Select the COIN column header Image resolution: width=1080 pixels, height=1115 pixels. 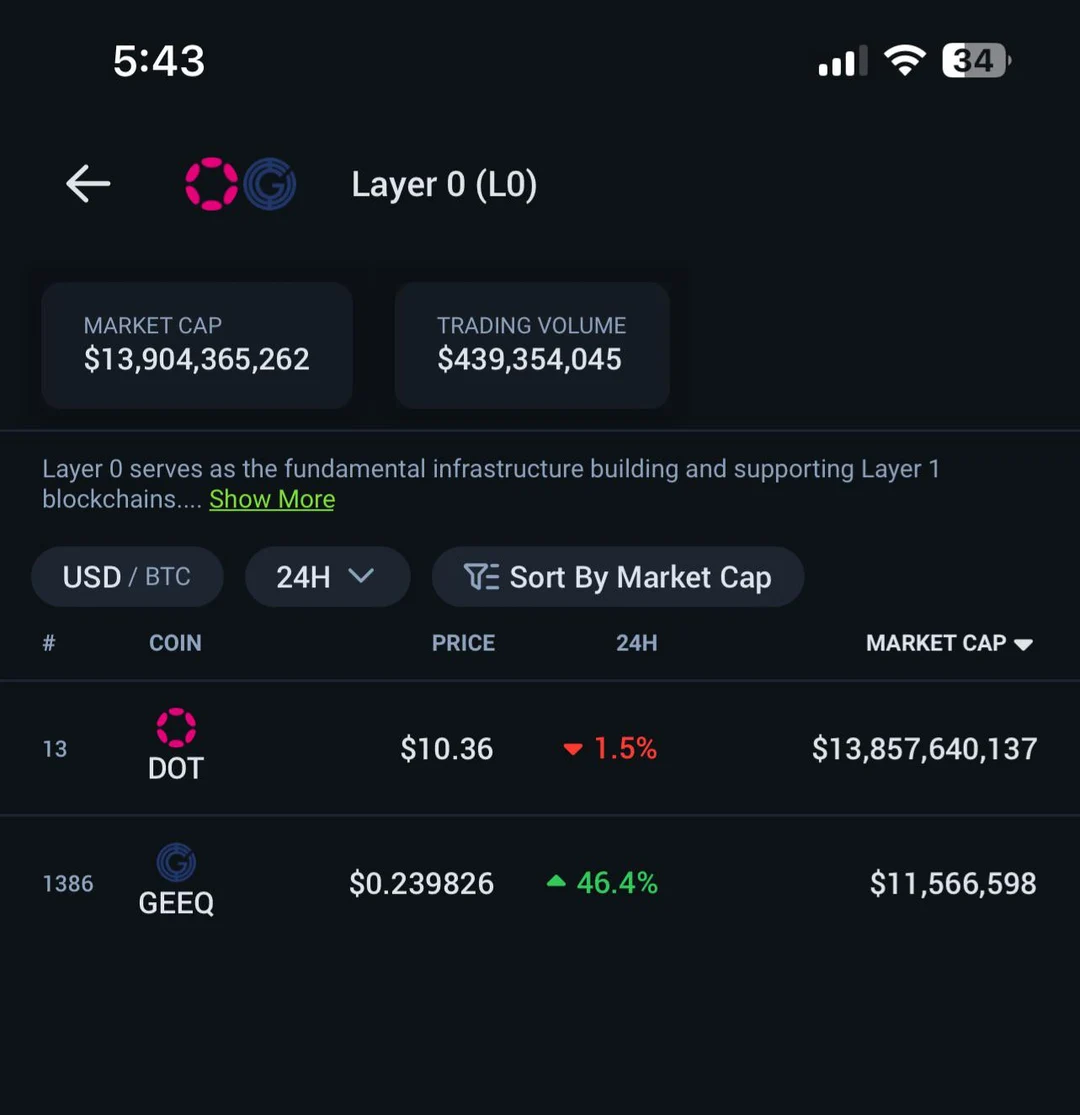(x=175, y=643)
